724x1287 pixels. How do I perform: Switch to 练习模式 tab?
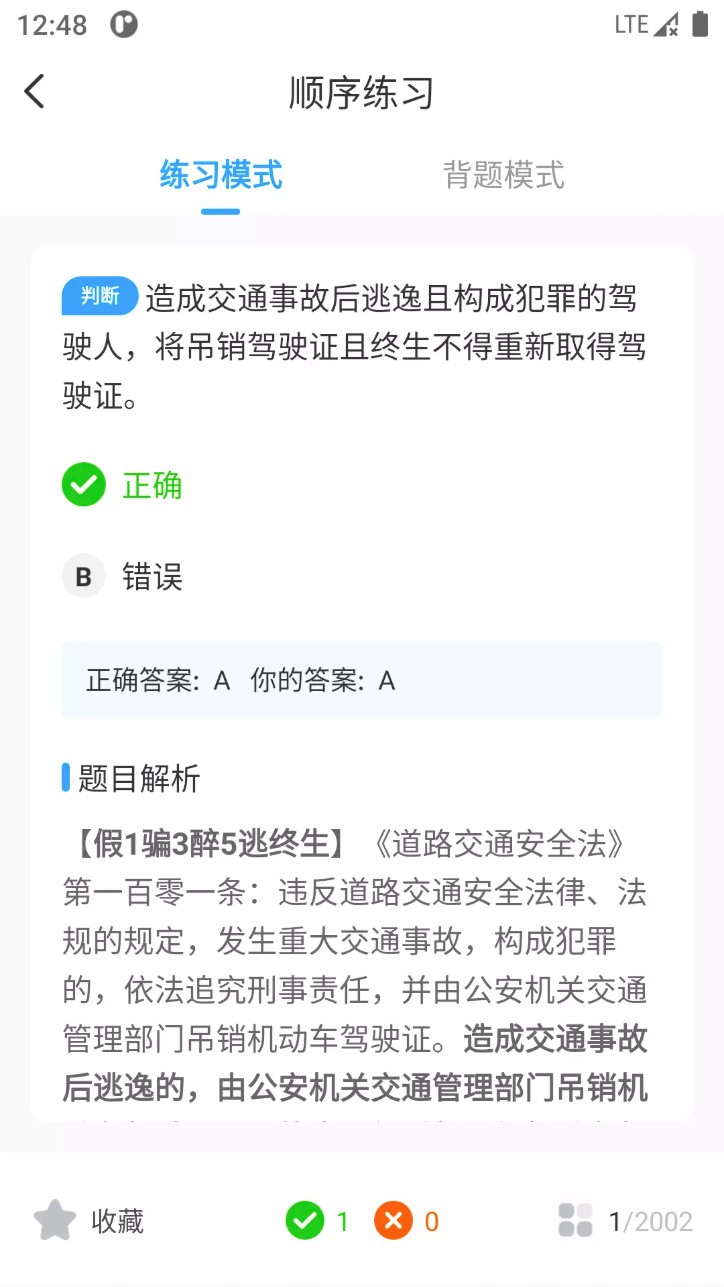click(x=218, y=175)
